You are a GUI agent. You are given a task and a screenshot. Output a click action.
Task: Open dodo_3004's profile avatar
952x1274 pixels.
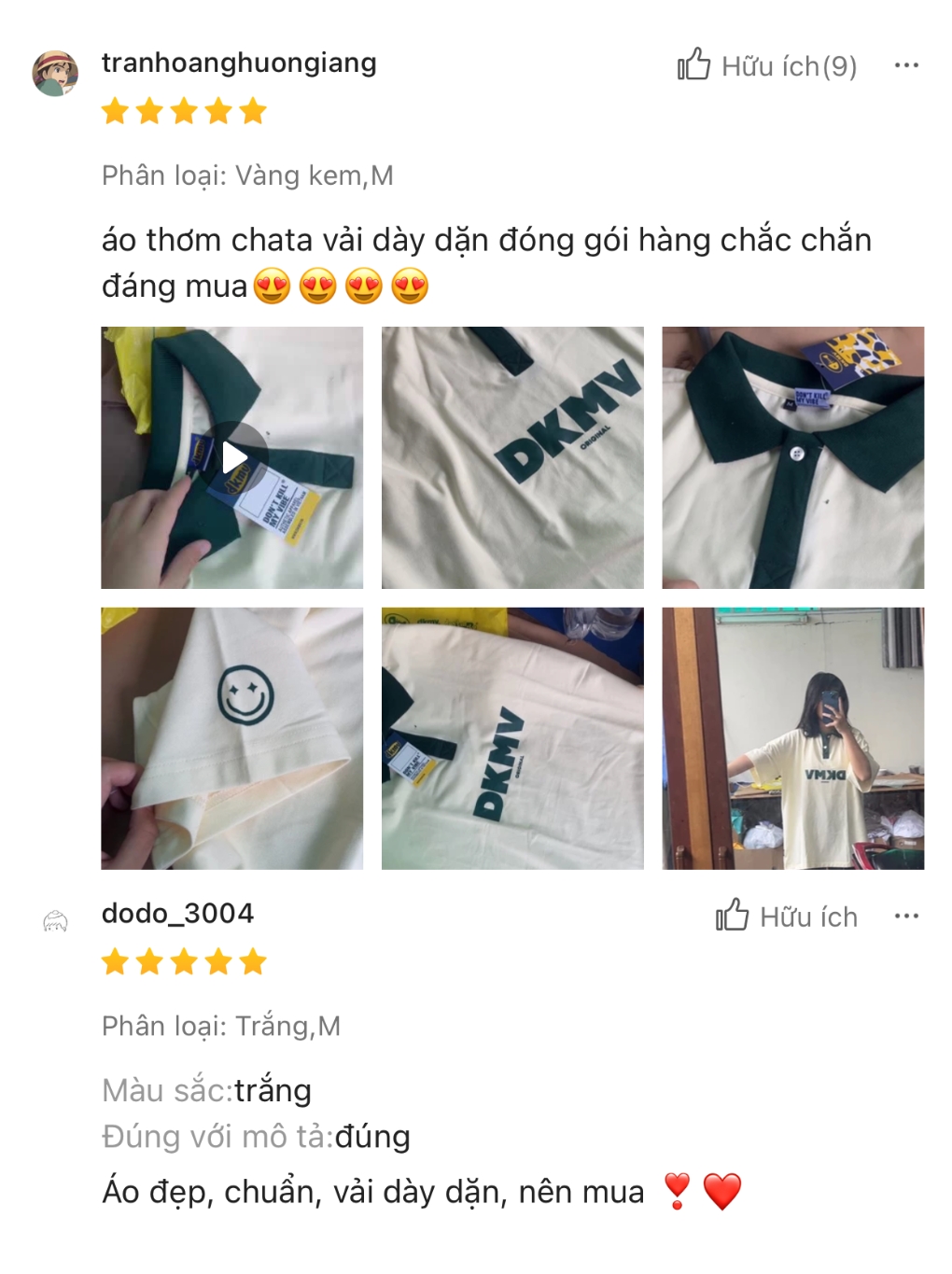pyautogui.click(x=55, y=922)
